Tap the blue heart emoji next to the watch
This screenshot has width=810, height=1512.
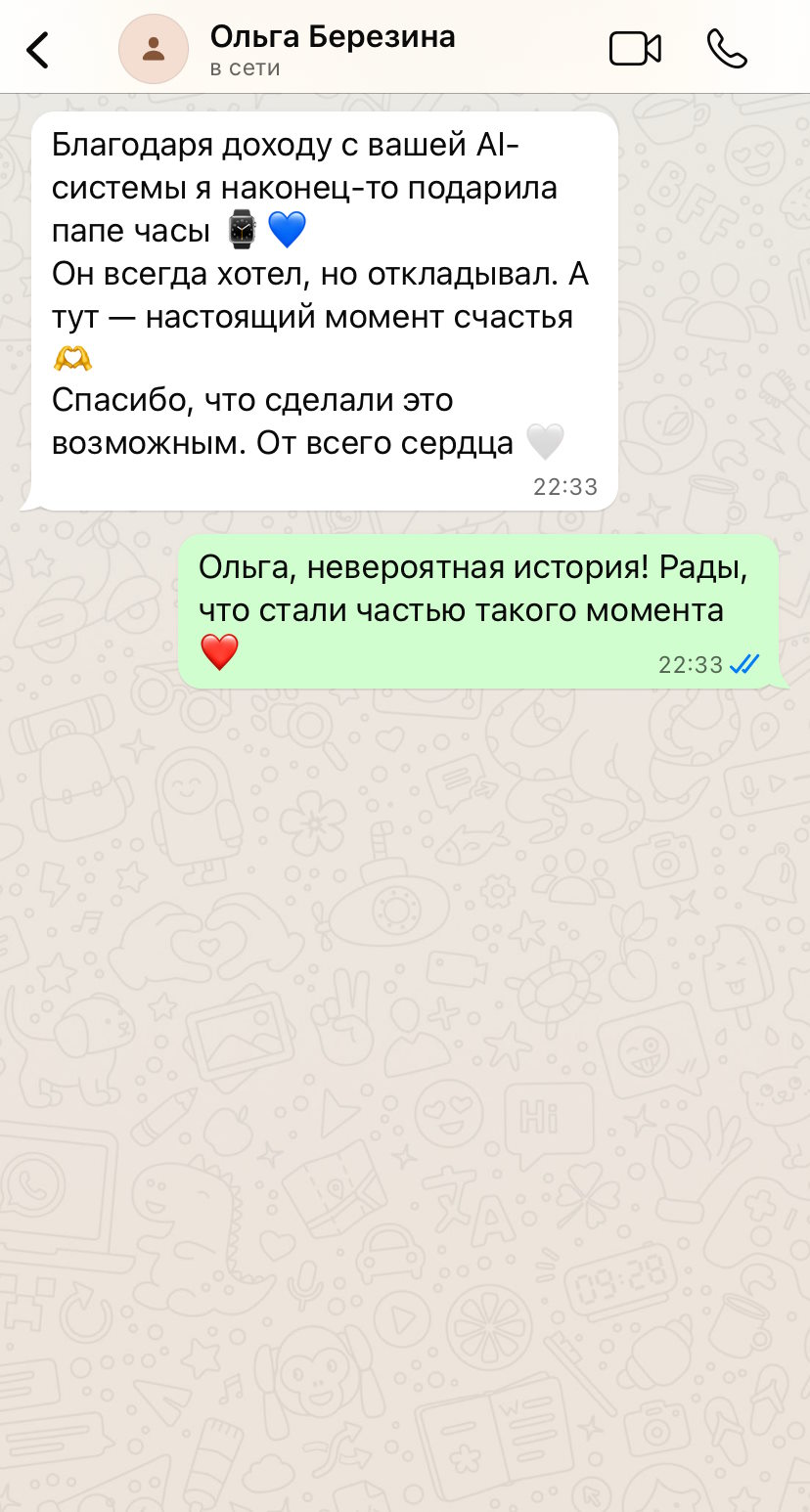pos(287,228)
